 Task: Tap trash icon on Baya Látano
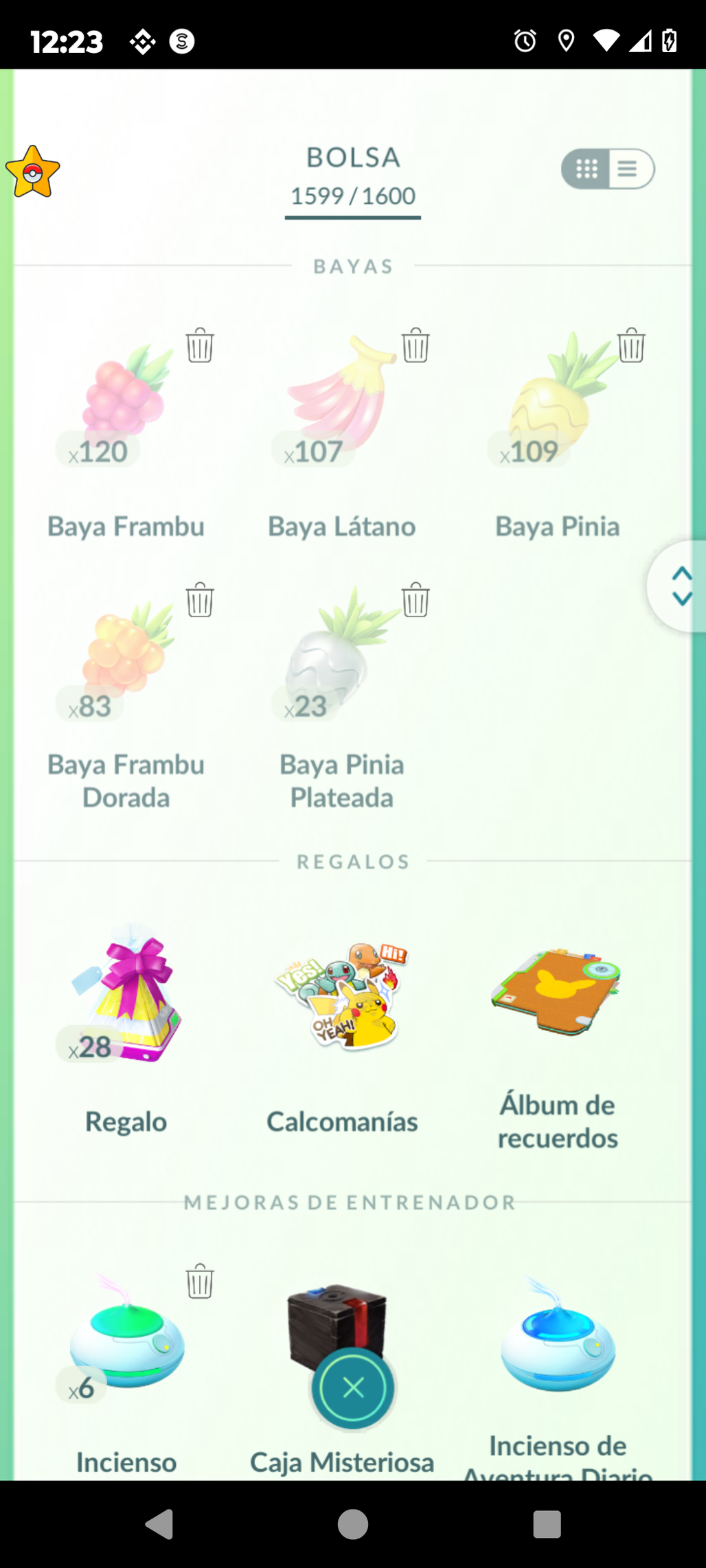click(415, 345)
